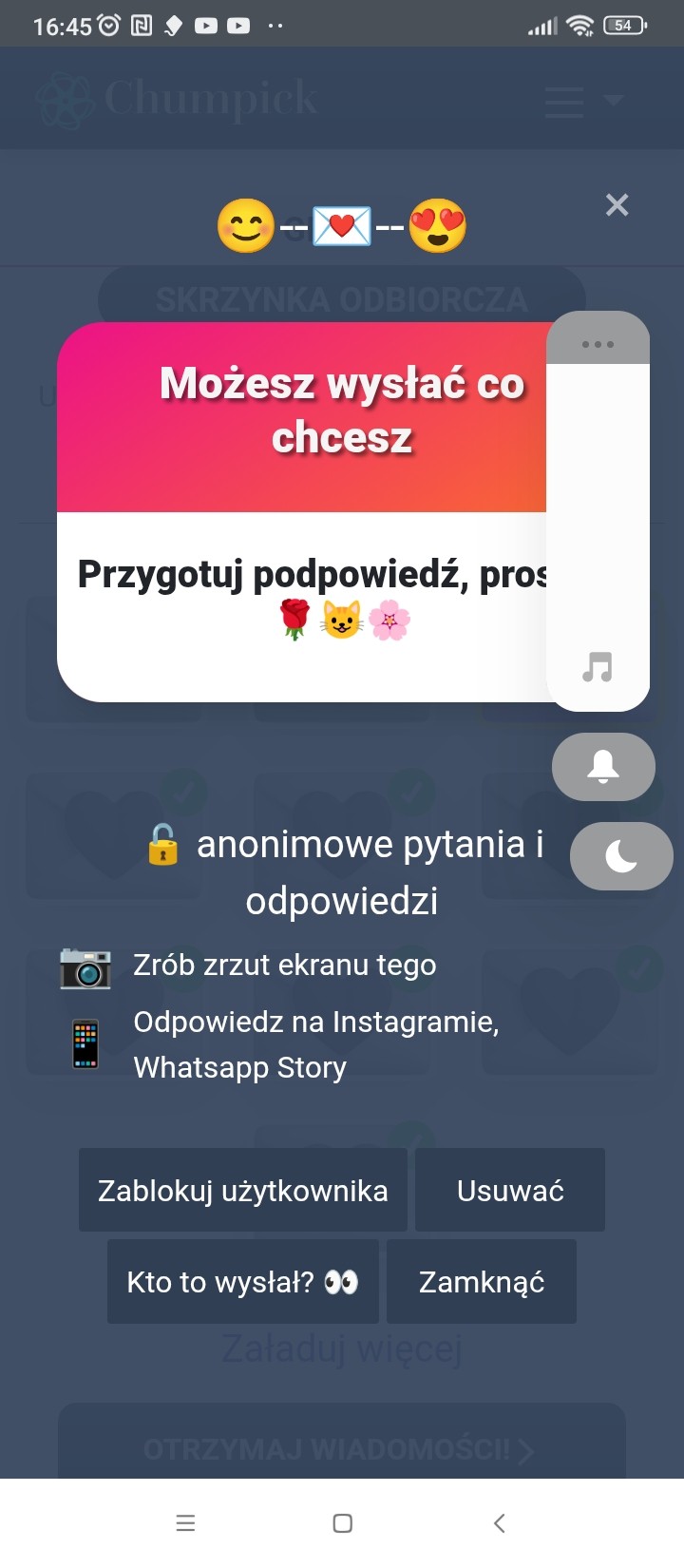The height and width of the screenshot is (1568, 684).
Task: Open the notifications bell
Action: [603, 766]
